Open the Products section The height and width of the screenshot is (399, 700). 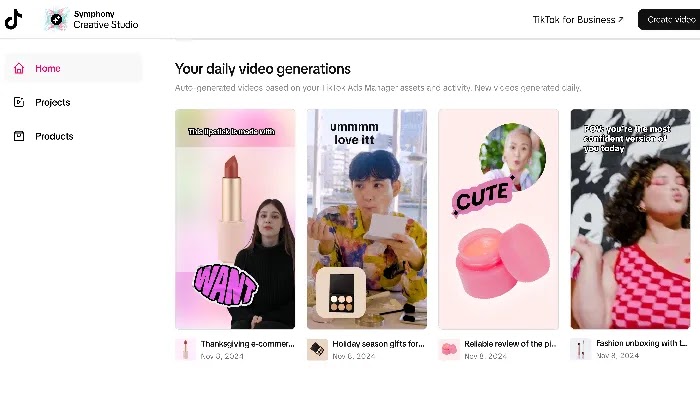73,136
